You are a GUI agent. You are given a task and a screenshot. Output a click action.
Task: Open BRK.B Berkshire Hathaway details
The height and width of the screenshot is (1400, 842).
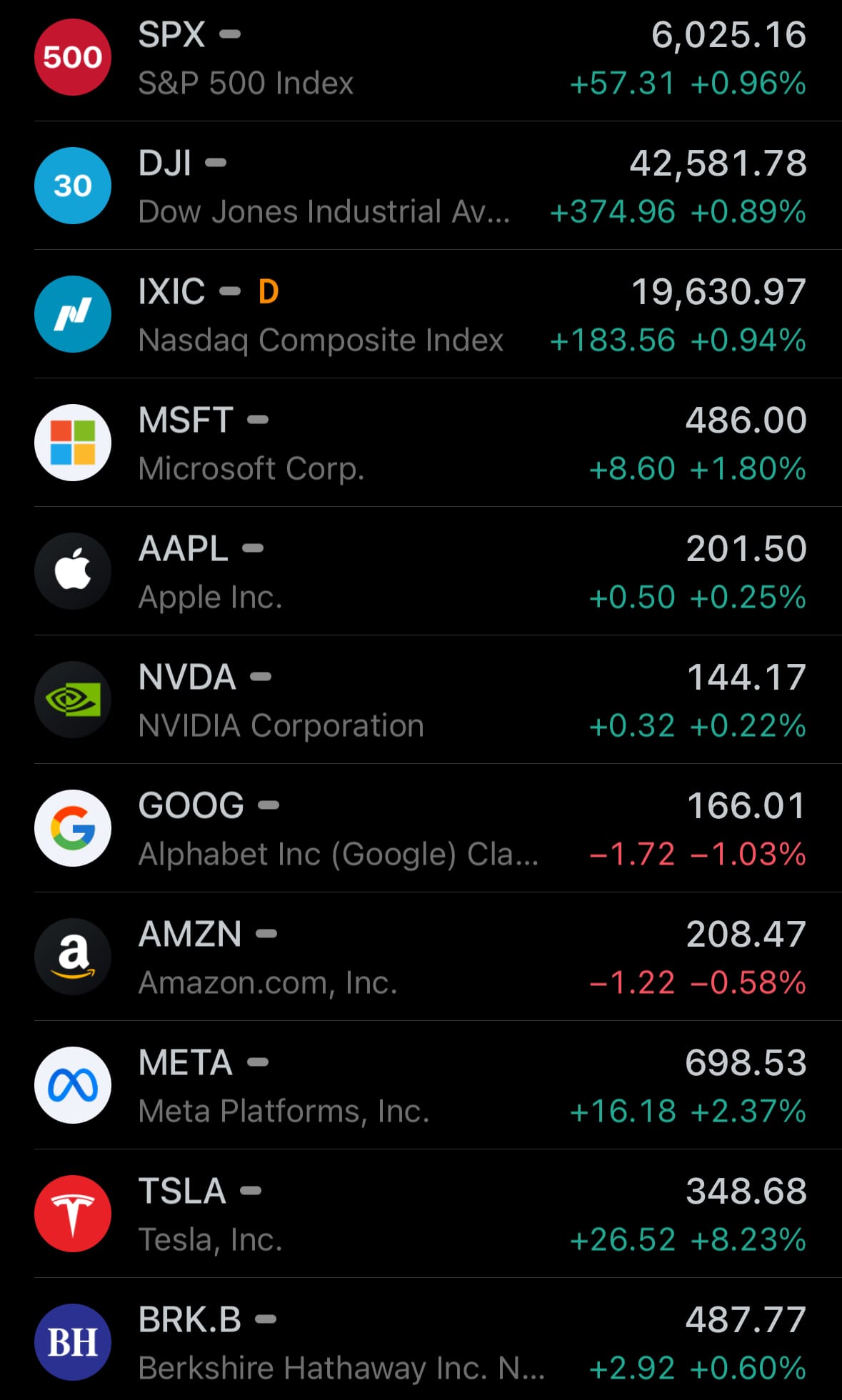(x=421, y=1341)
